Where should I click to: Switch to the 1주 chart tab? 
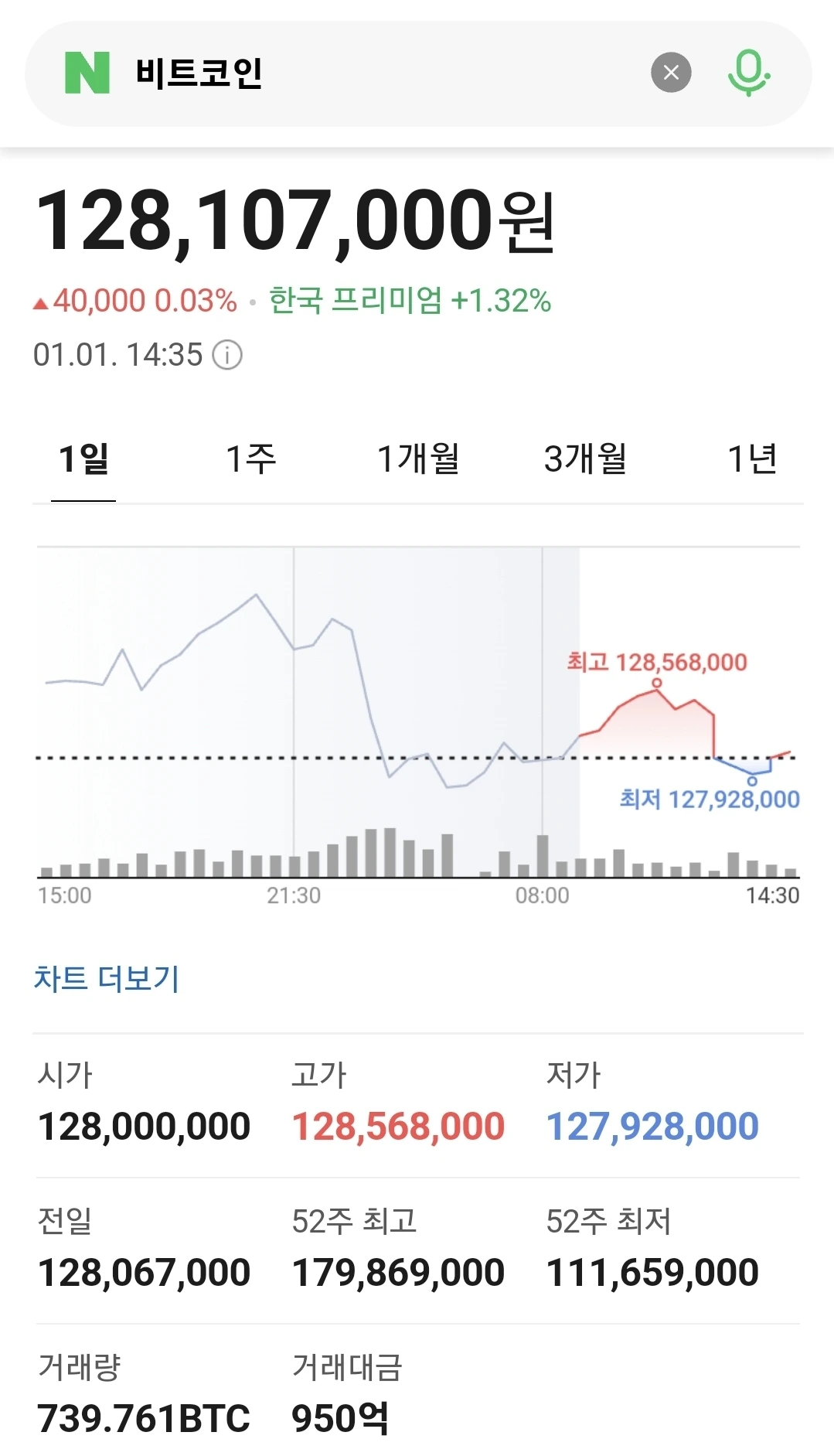(x=250, y=459)
